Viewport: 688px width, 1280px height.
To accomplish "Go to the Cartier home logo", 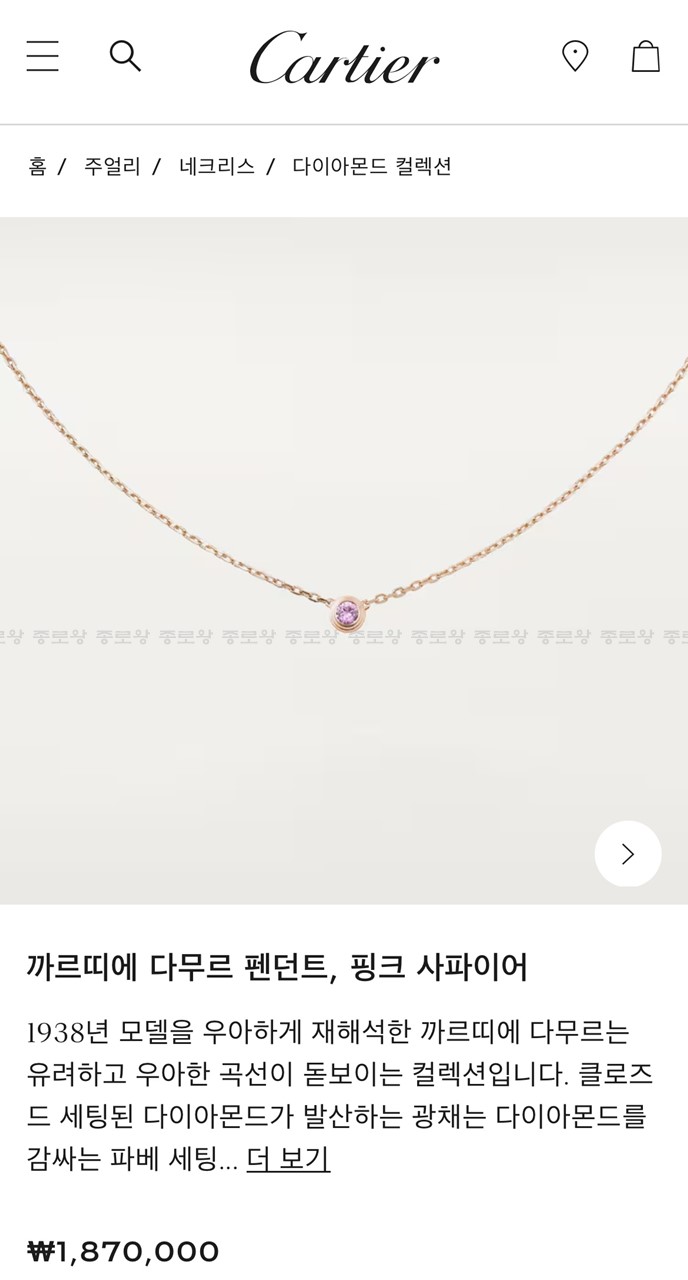I will (344, 58).
